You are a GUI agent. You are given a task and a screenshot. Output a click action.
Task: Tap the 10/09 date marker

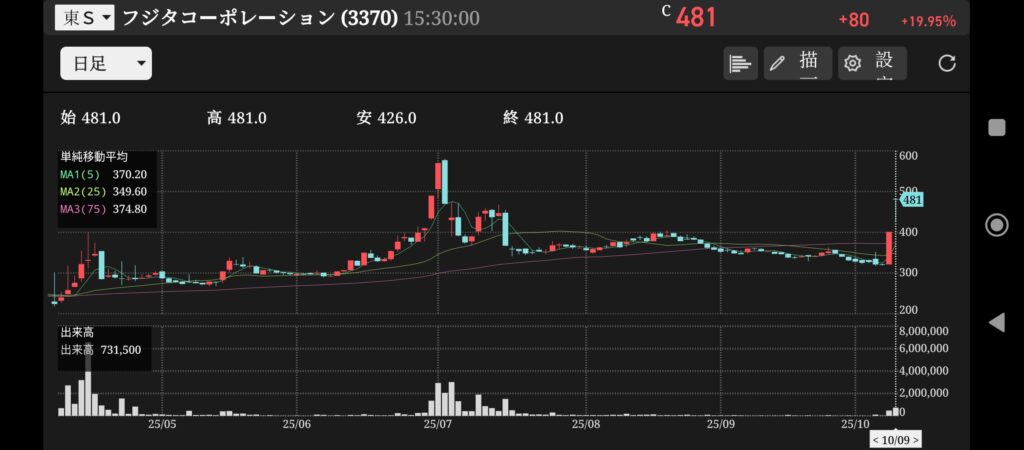(895, 439)
